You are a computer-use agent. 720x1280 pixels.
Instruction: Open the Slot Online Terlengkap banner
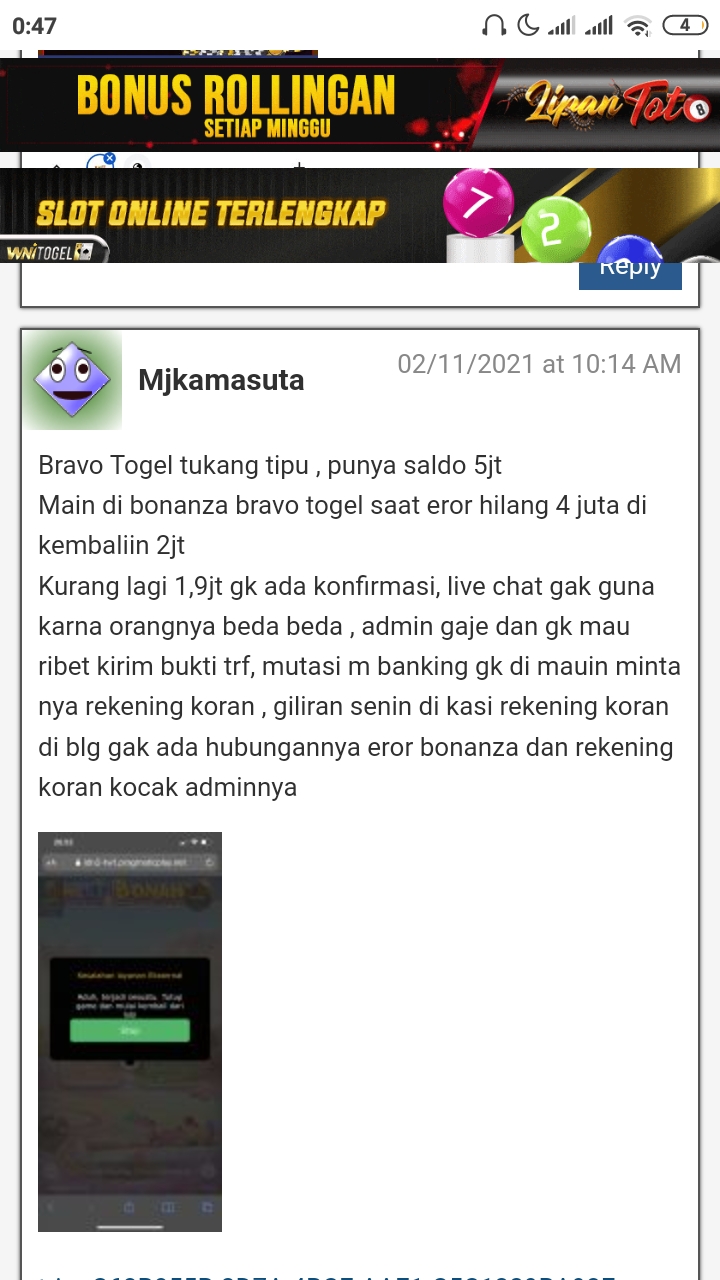(360, 215)
